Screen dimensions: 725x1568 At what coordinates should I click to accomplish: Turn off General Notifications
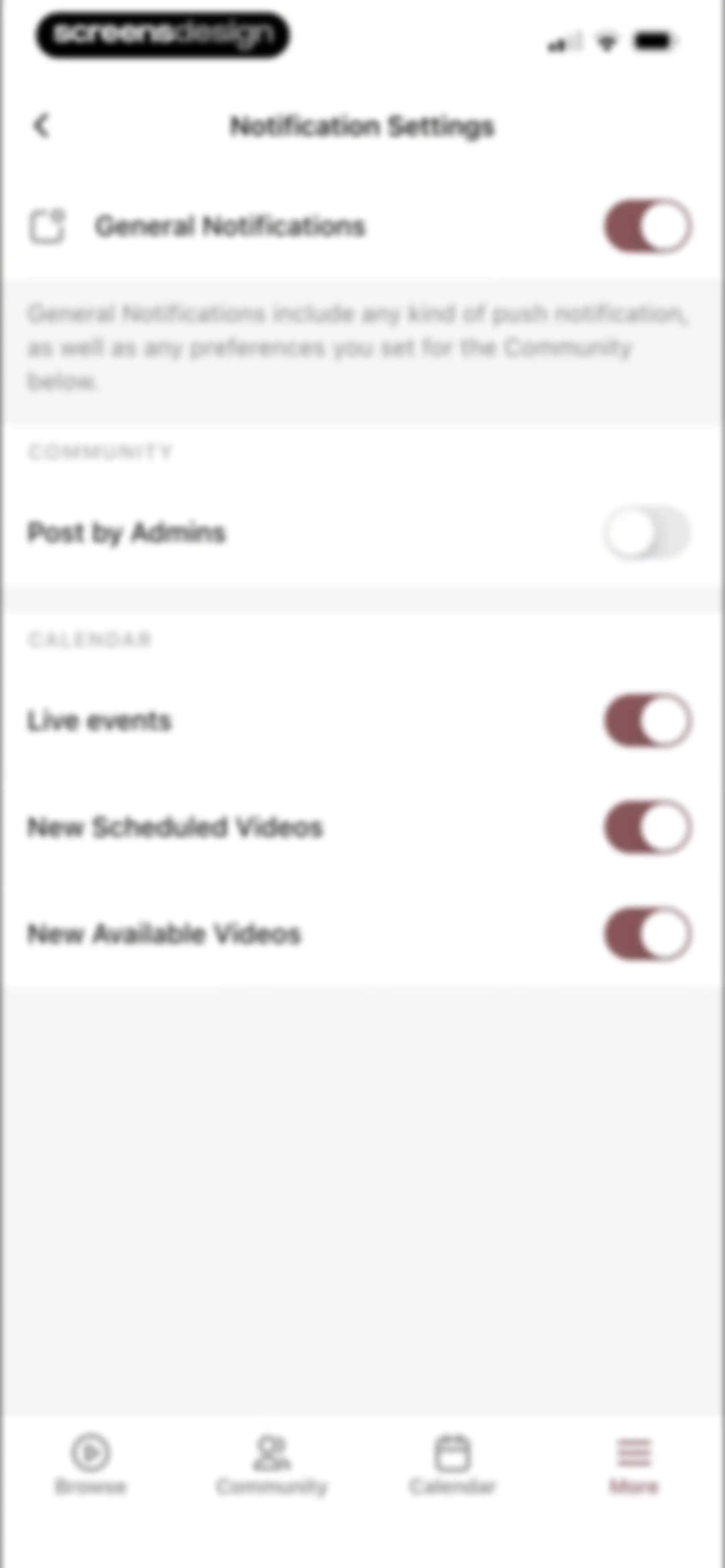point(648,226)
